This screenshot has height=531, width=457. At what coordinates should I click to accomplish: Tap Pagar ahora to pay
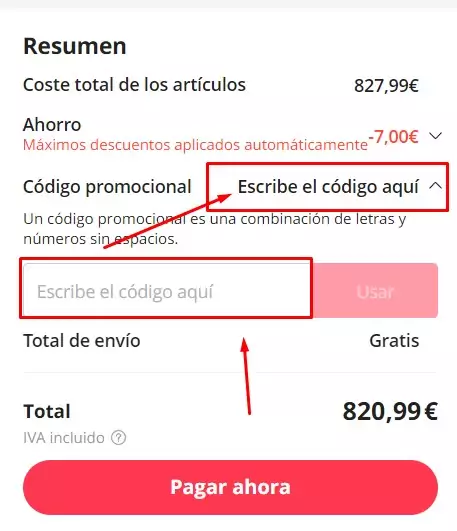[230, 487]
